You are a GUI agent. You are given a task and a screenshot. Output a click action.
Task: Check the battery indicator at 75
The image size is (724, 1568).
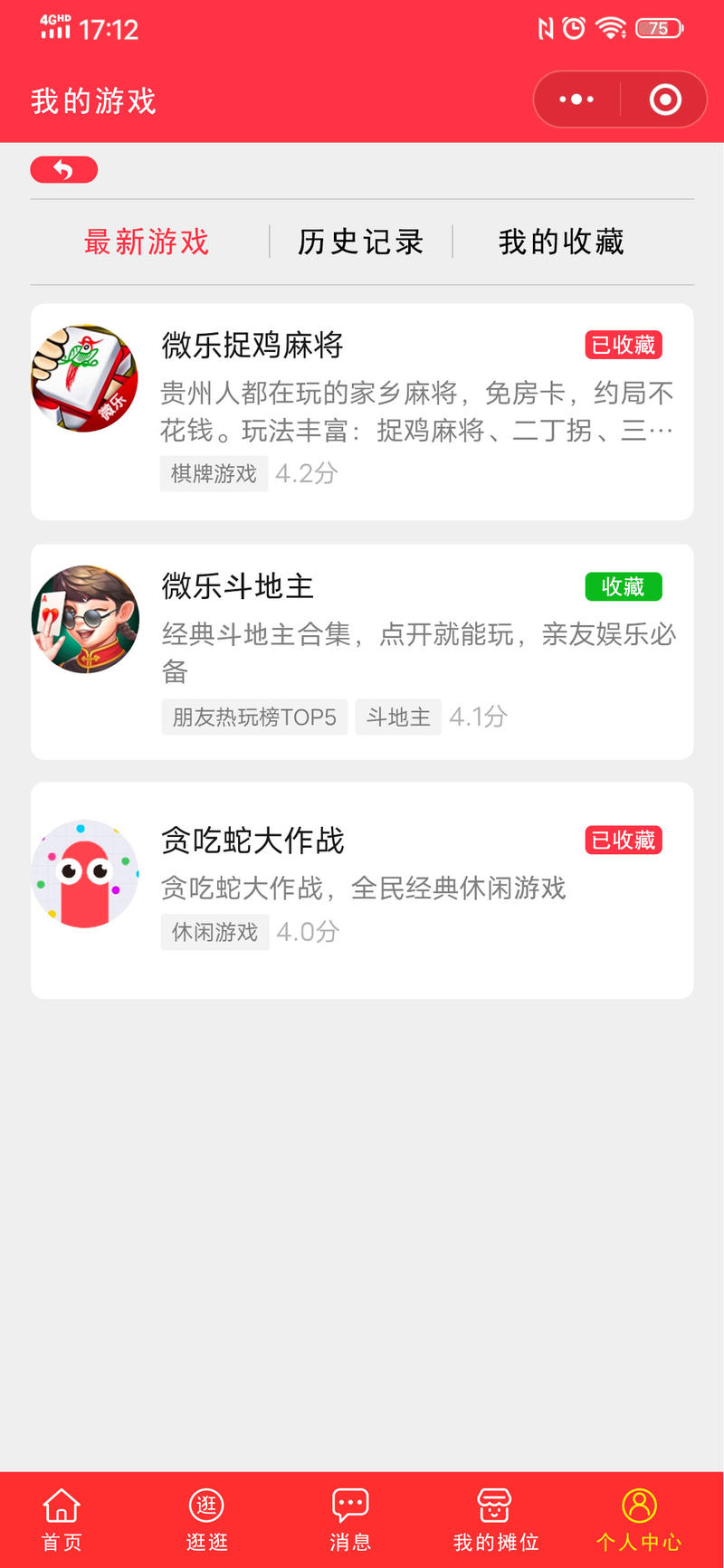pyautogui.click(x=658, y=28)
